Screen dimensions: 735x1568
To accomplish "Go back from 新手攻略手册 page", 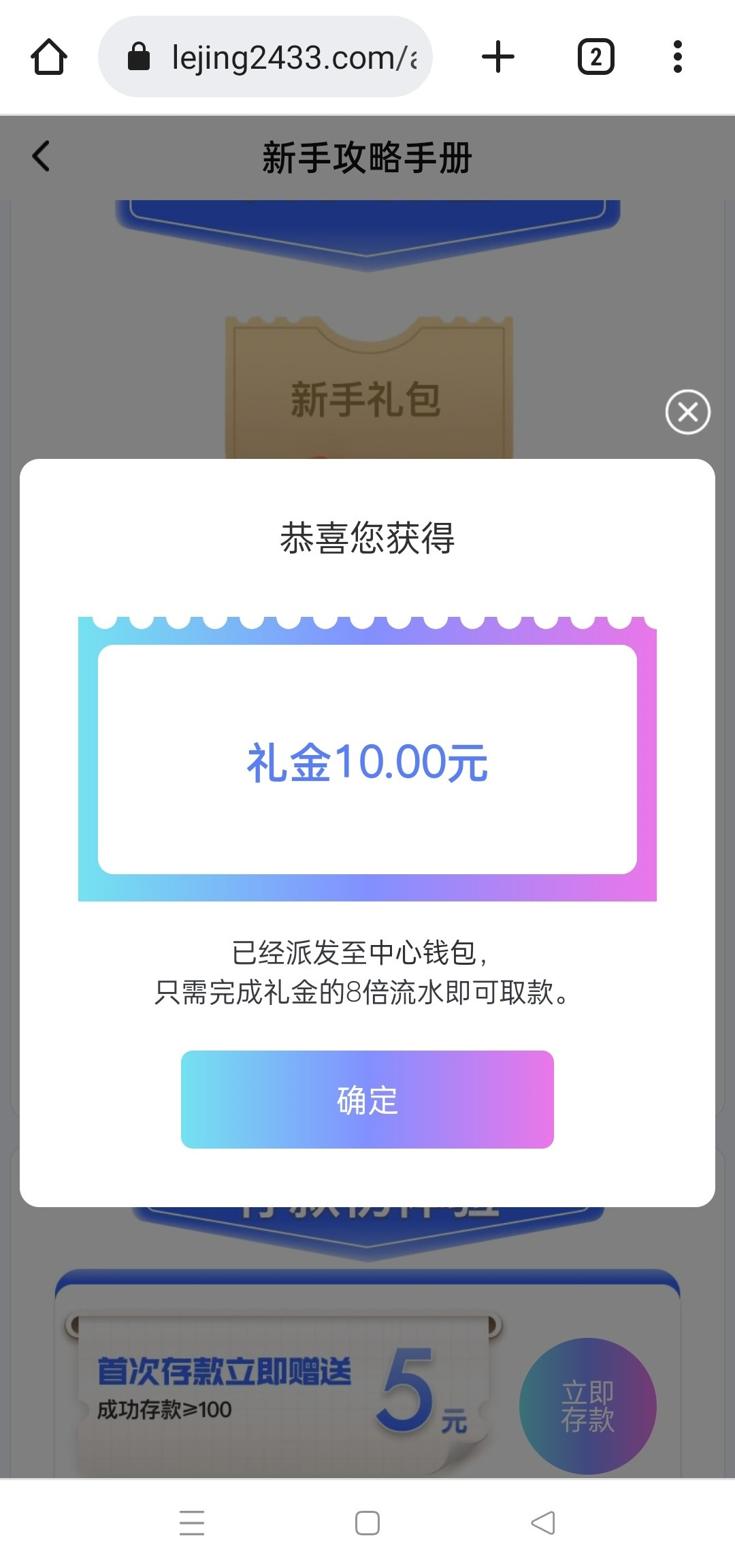I will tap(42, 156).
